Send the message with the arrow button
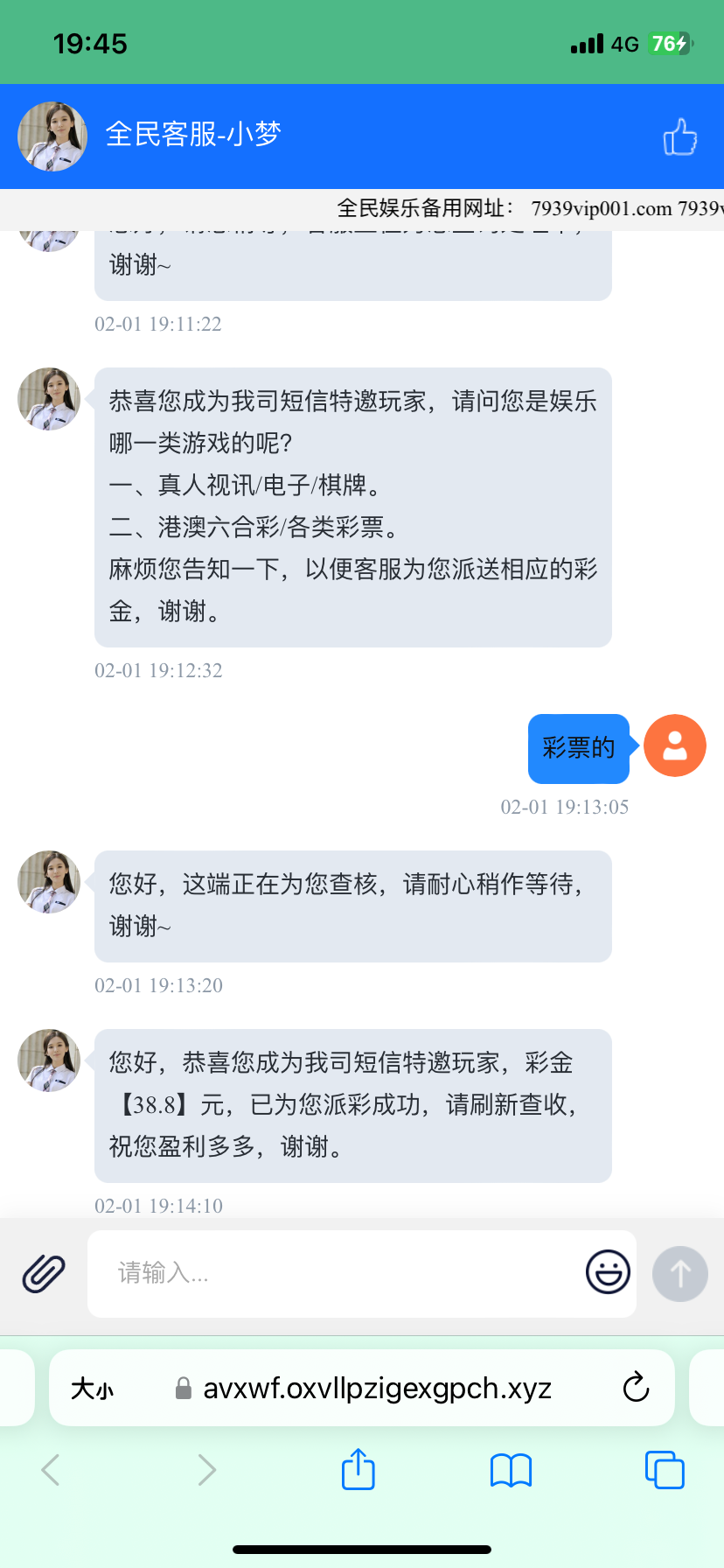Image resolution: width=724 pixels, height=1568 pixels. (679, 1273)
